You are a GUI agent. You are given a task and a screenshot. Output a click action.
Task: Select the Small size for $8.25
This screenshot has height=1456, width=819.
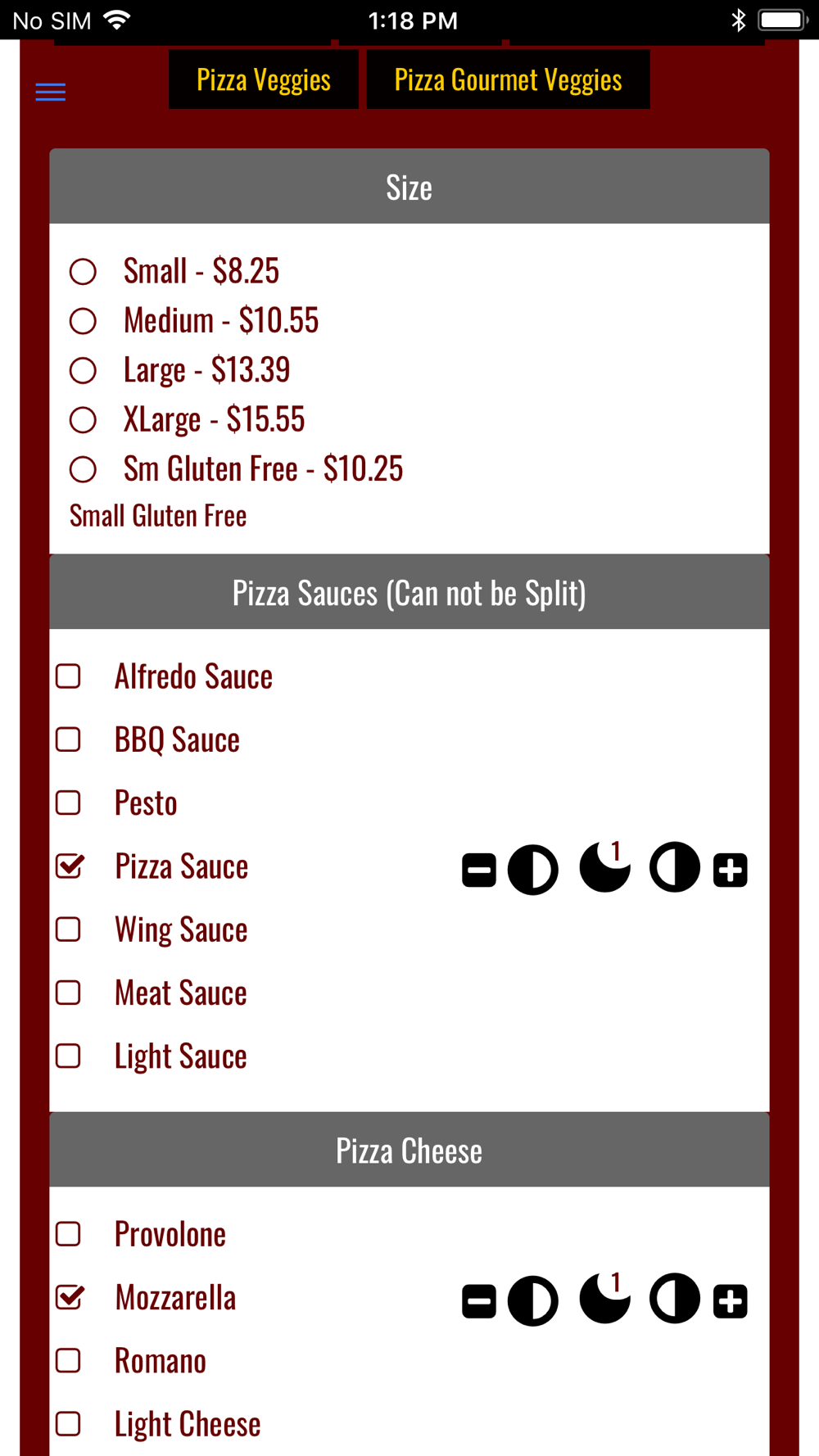(83, 271)
